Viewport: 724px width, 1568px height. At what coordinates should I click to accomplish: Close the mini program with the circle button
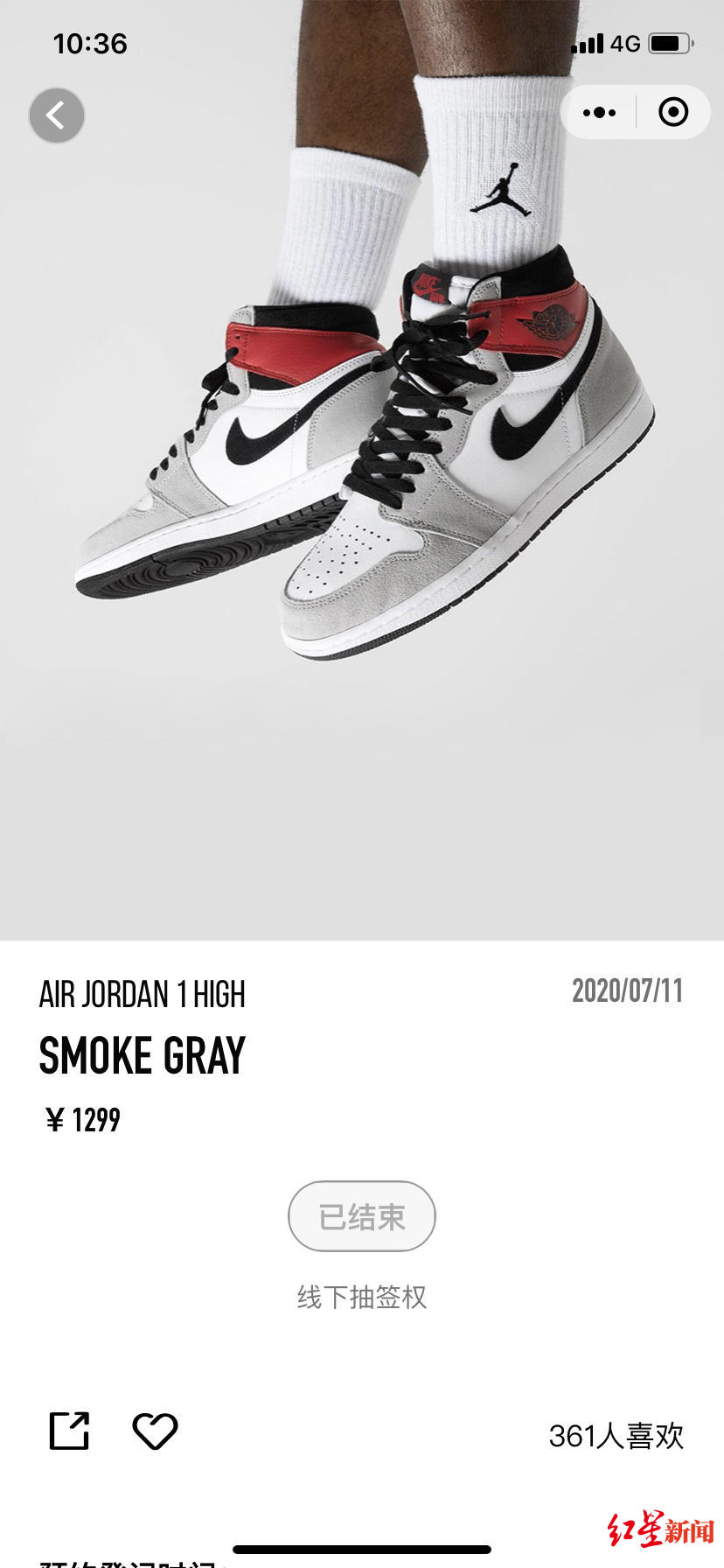[672, 112]
